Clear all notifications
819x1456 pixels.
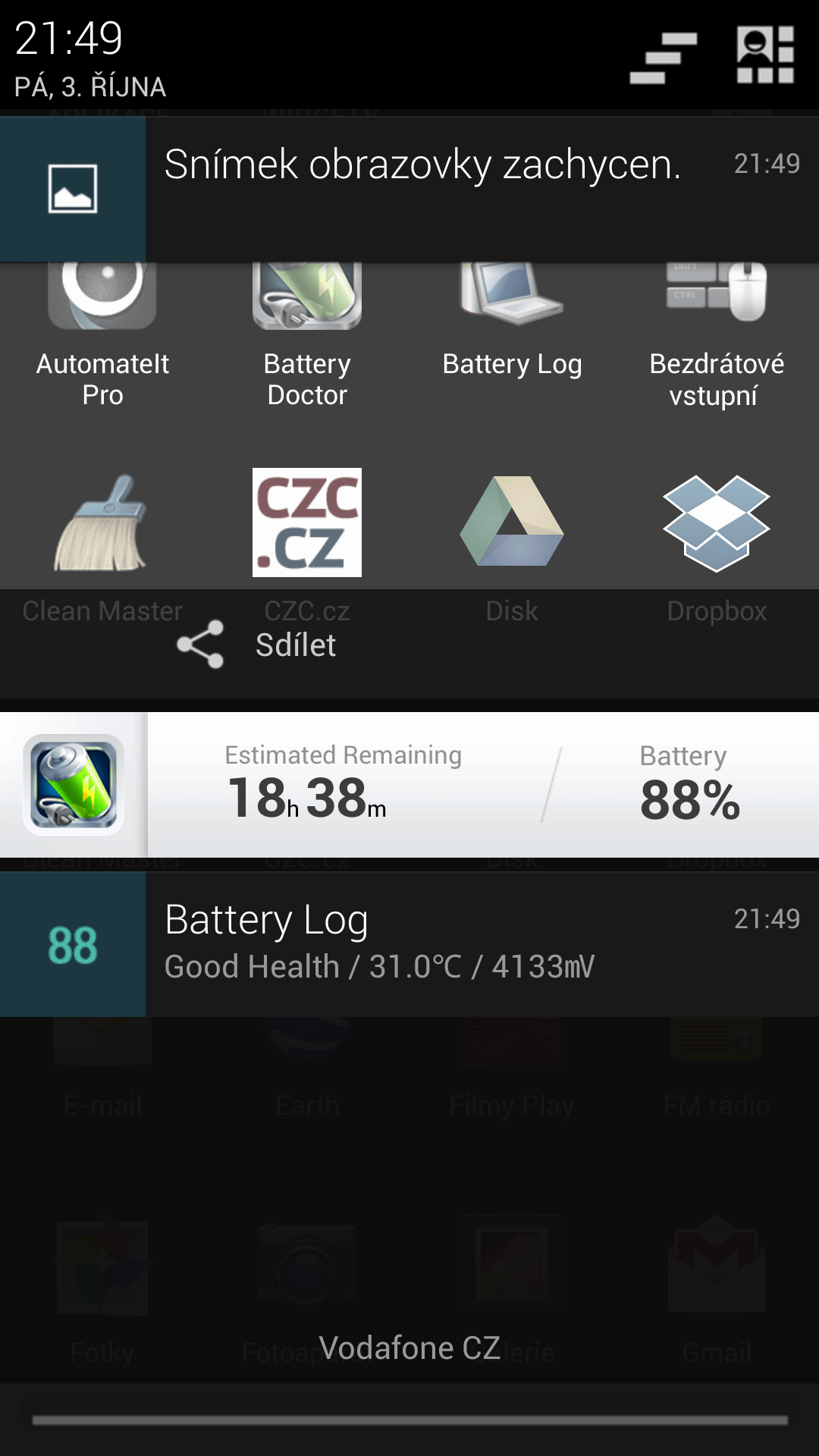(x=663, y=58)
